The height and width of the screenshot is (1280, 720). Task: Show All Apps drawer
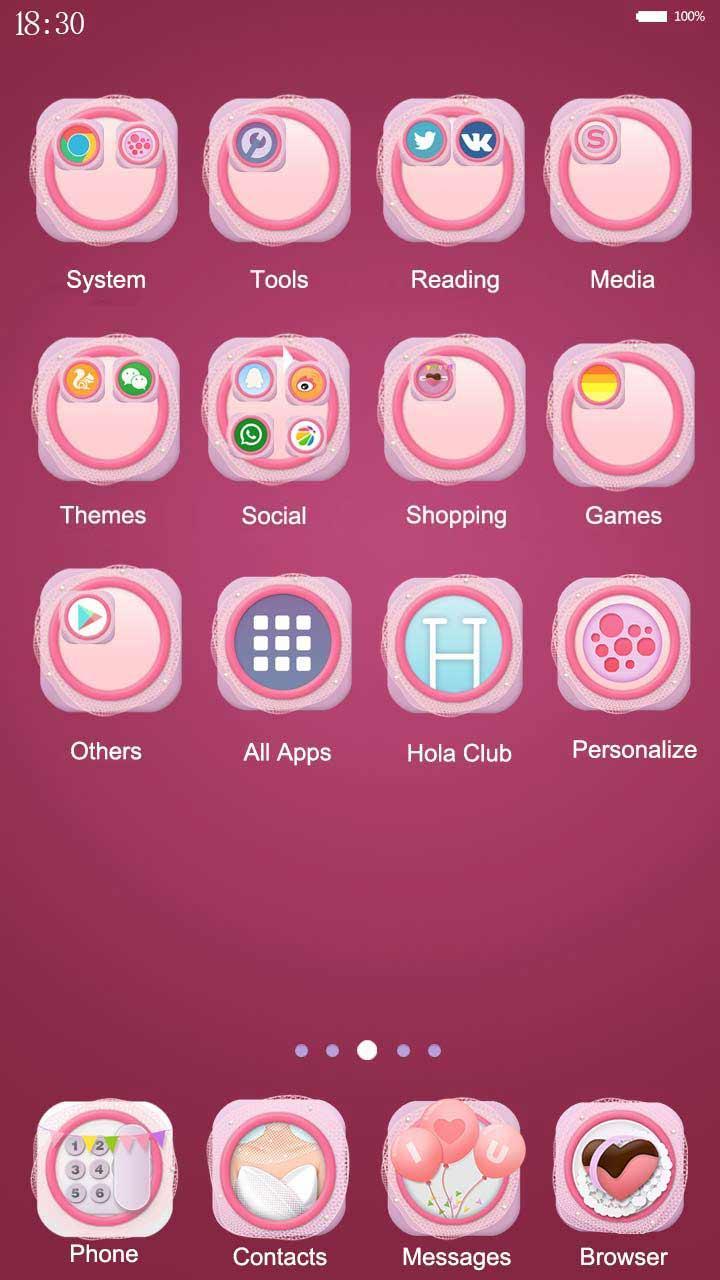pos(284,642)
